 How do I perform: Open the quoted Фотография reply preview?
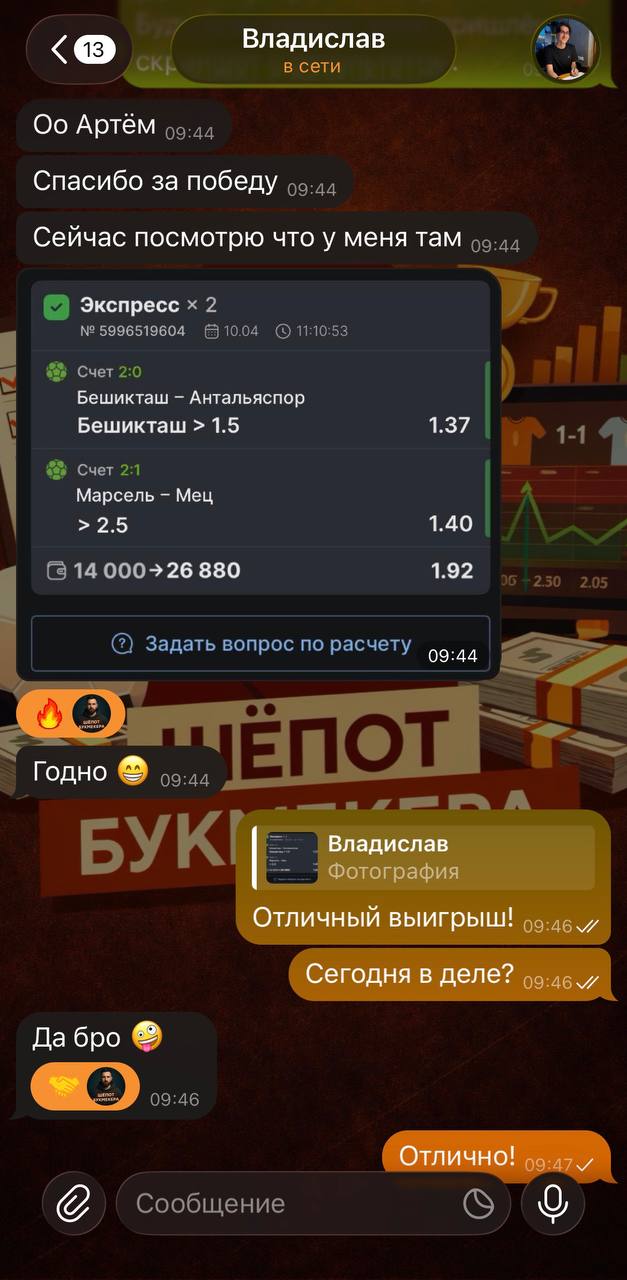click(425, 857)
